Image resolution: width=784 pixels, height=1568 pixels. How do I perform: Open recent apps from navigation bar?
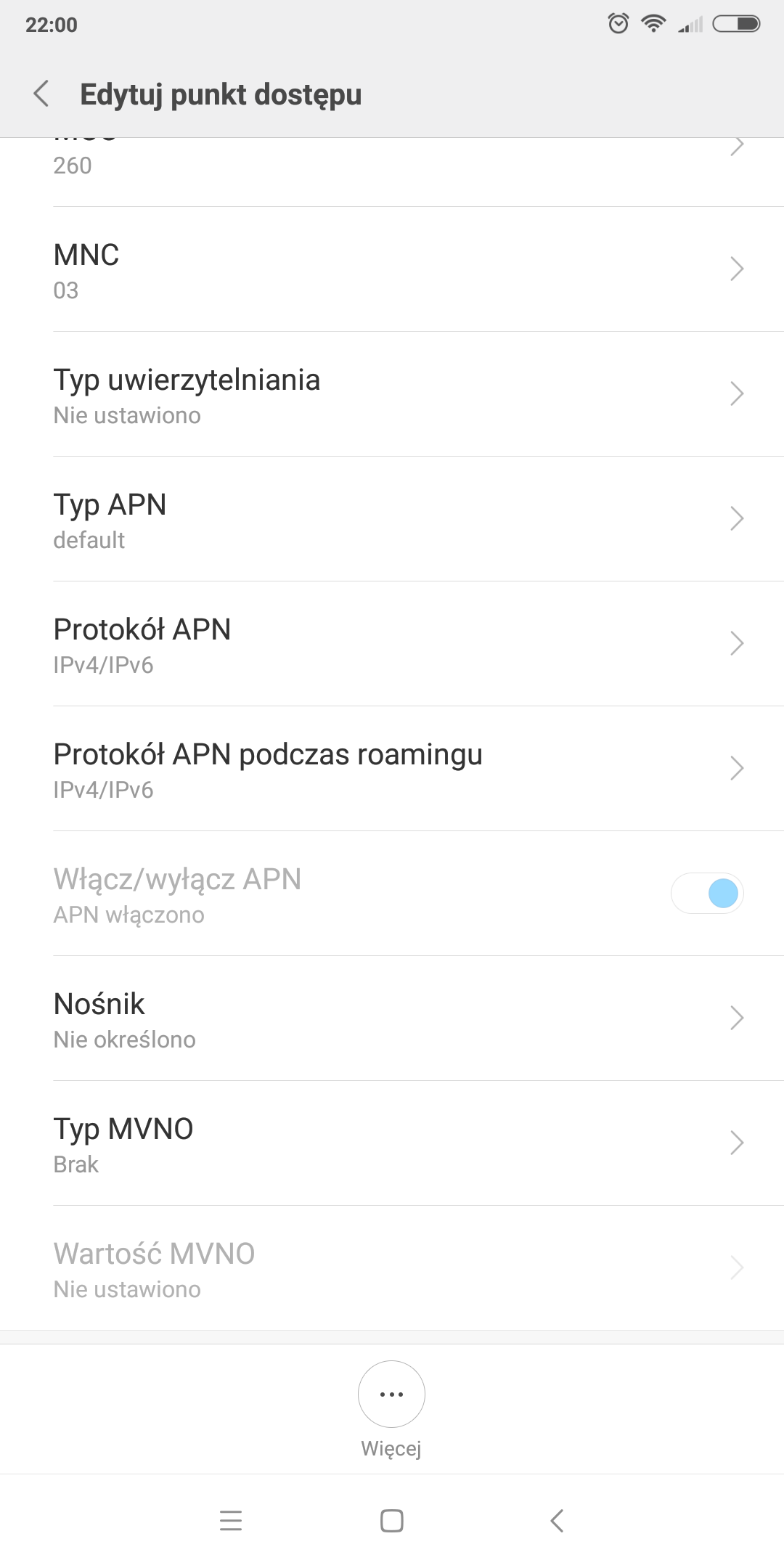[x=231, y=1521]
